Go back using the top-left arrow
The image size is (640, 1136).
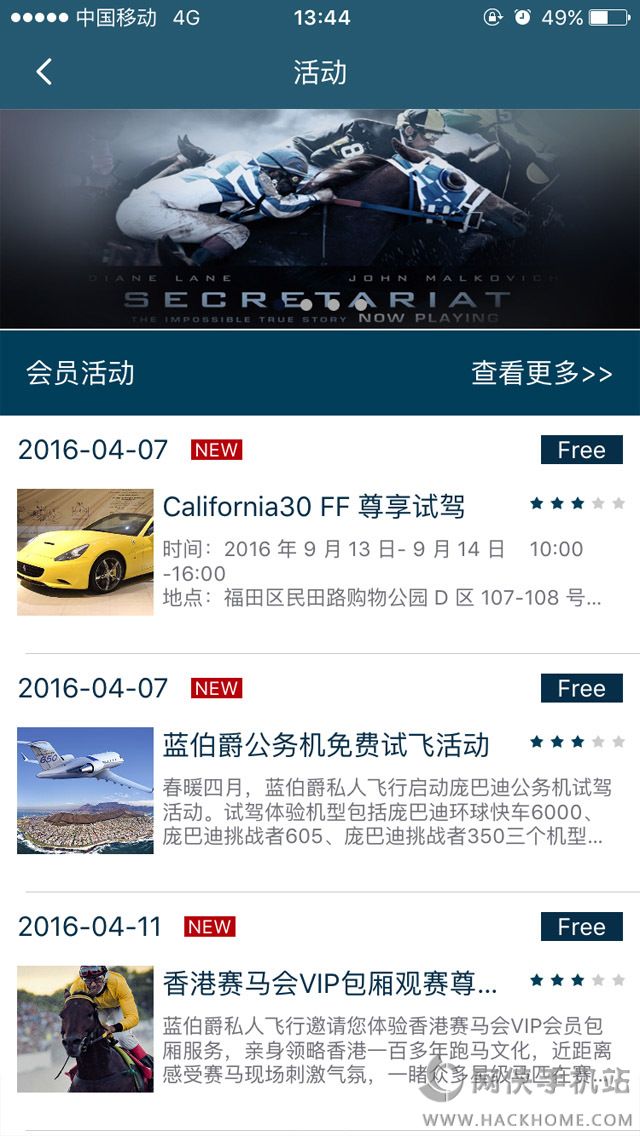point(44,72)
